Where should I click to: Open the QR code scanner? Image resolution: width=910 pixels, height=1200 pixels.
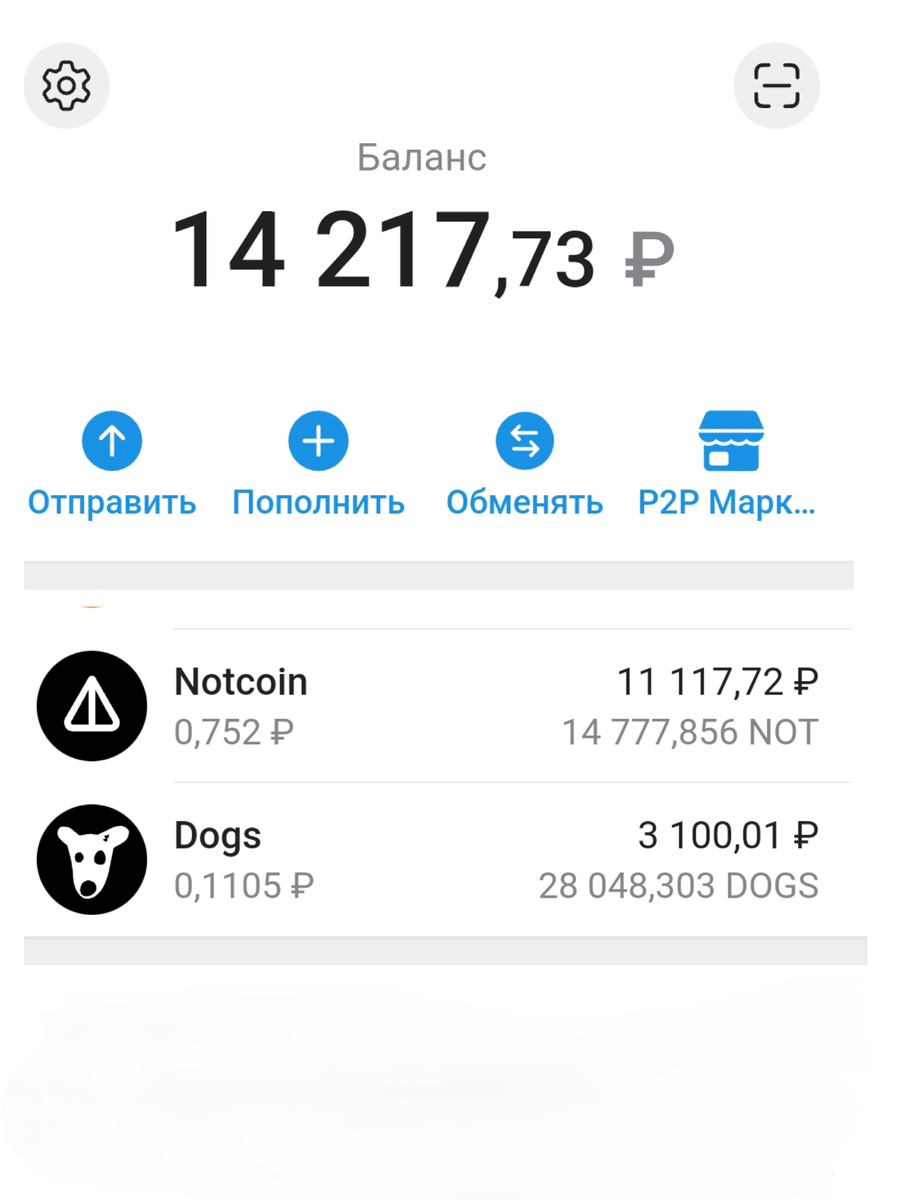coord(776,86)
